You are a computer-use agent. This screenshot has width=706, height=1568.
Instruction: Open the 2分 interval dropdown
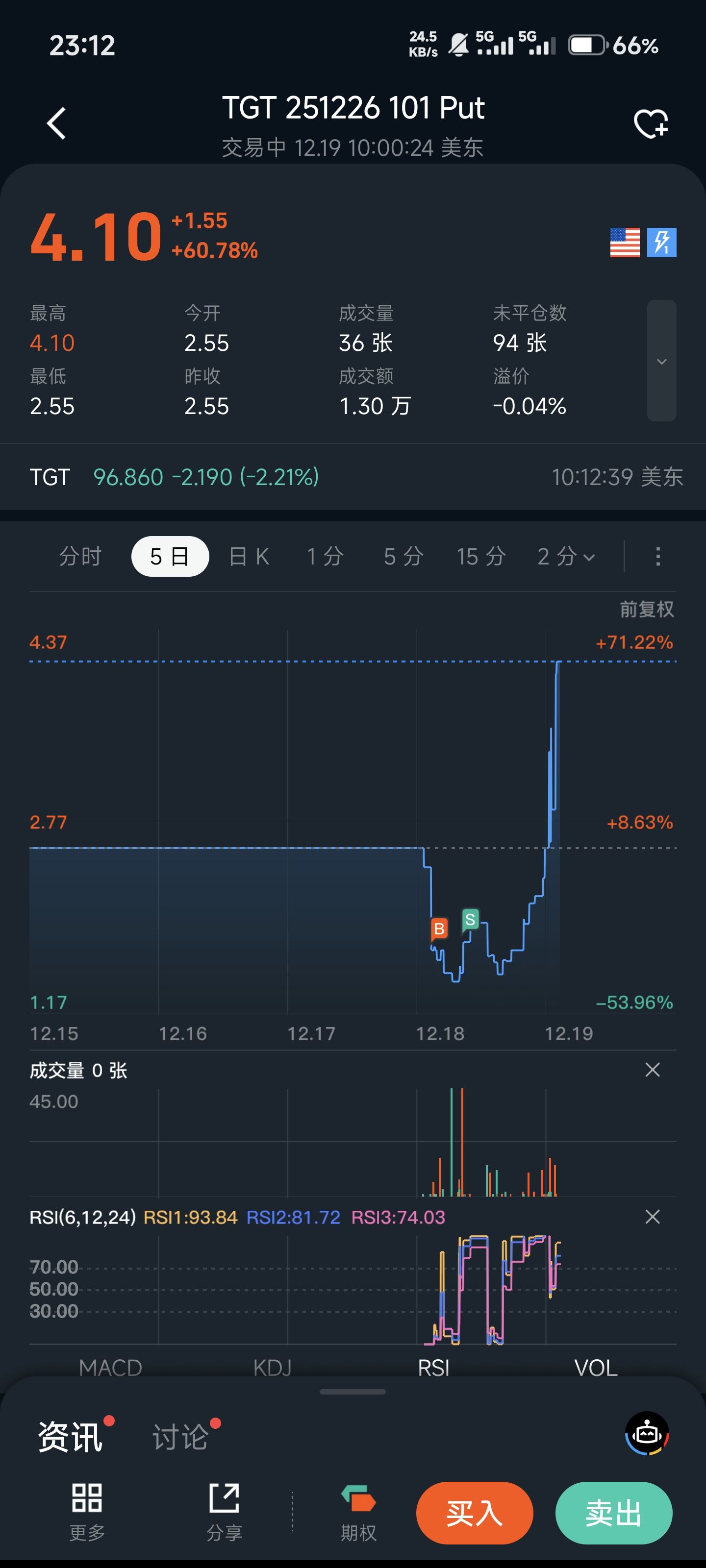(x=566, y=556)
